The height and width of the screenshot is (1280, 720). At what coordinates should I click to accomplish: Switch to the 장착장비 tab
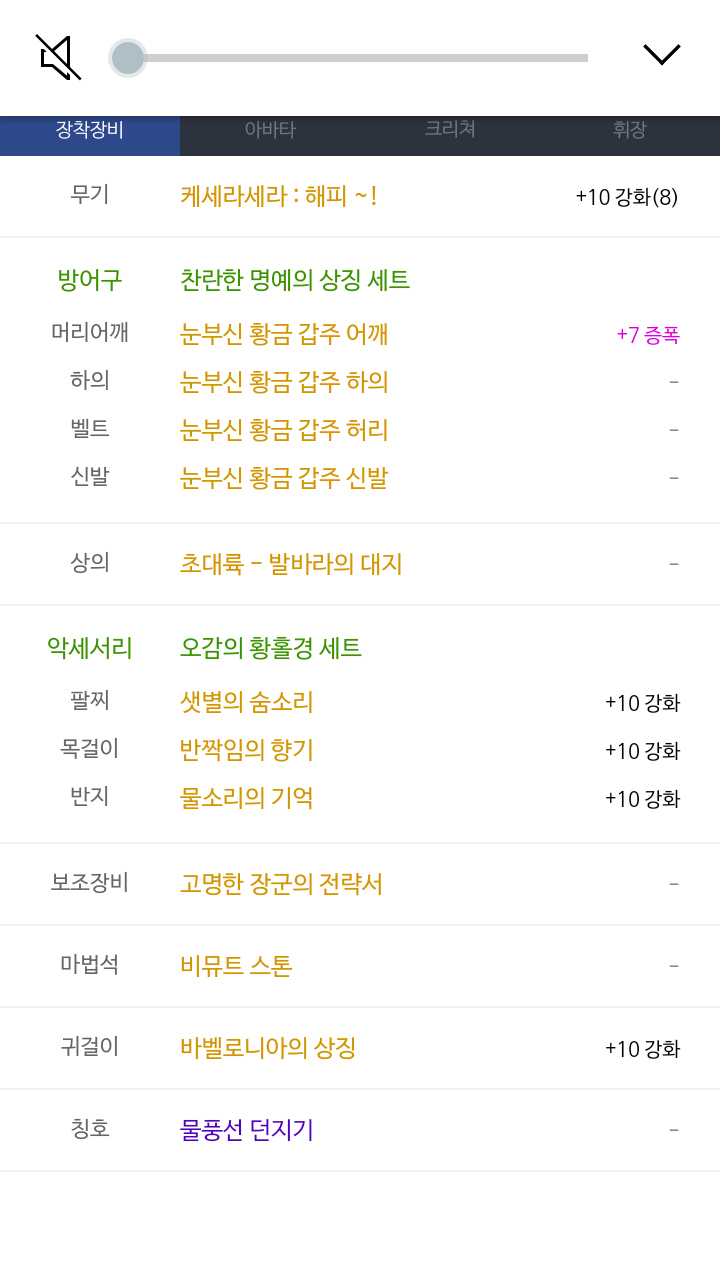tap(90, 130)
